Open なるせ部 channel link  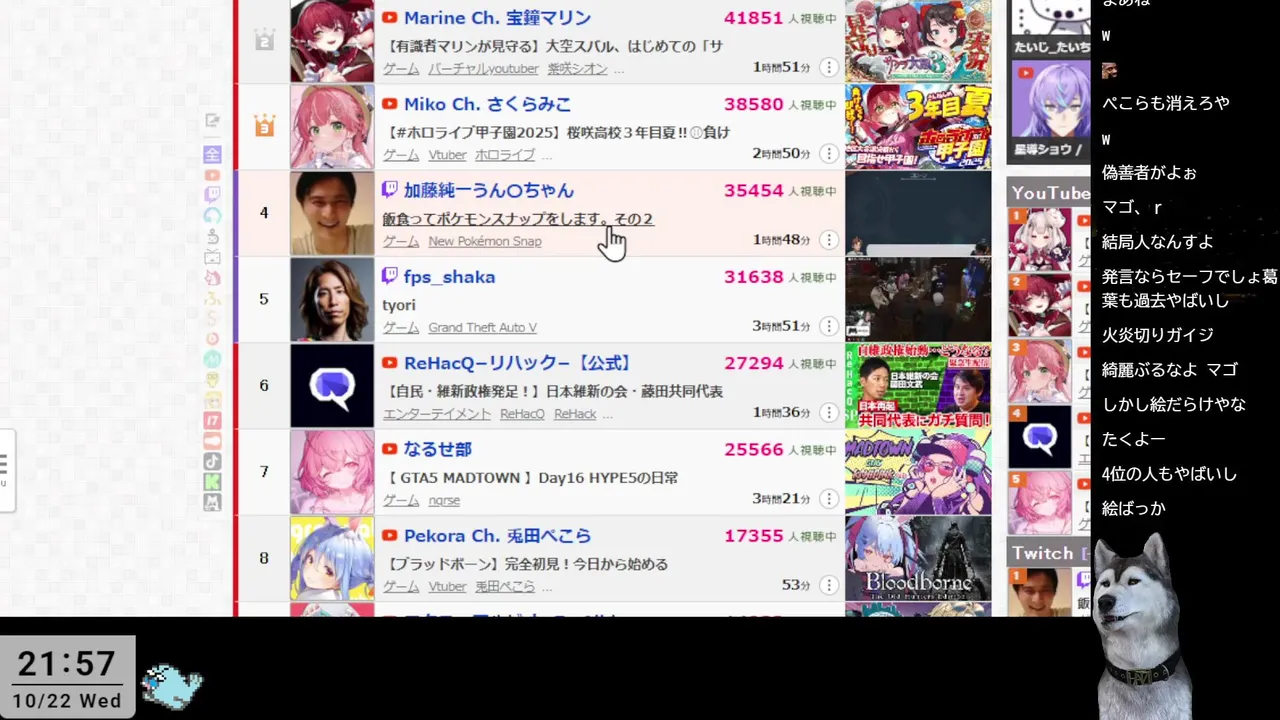point(437,449)
